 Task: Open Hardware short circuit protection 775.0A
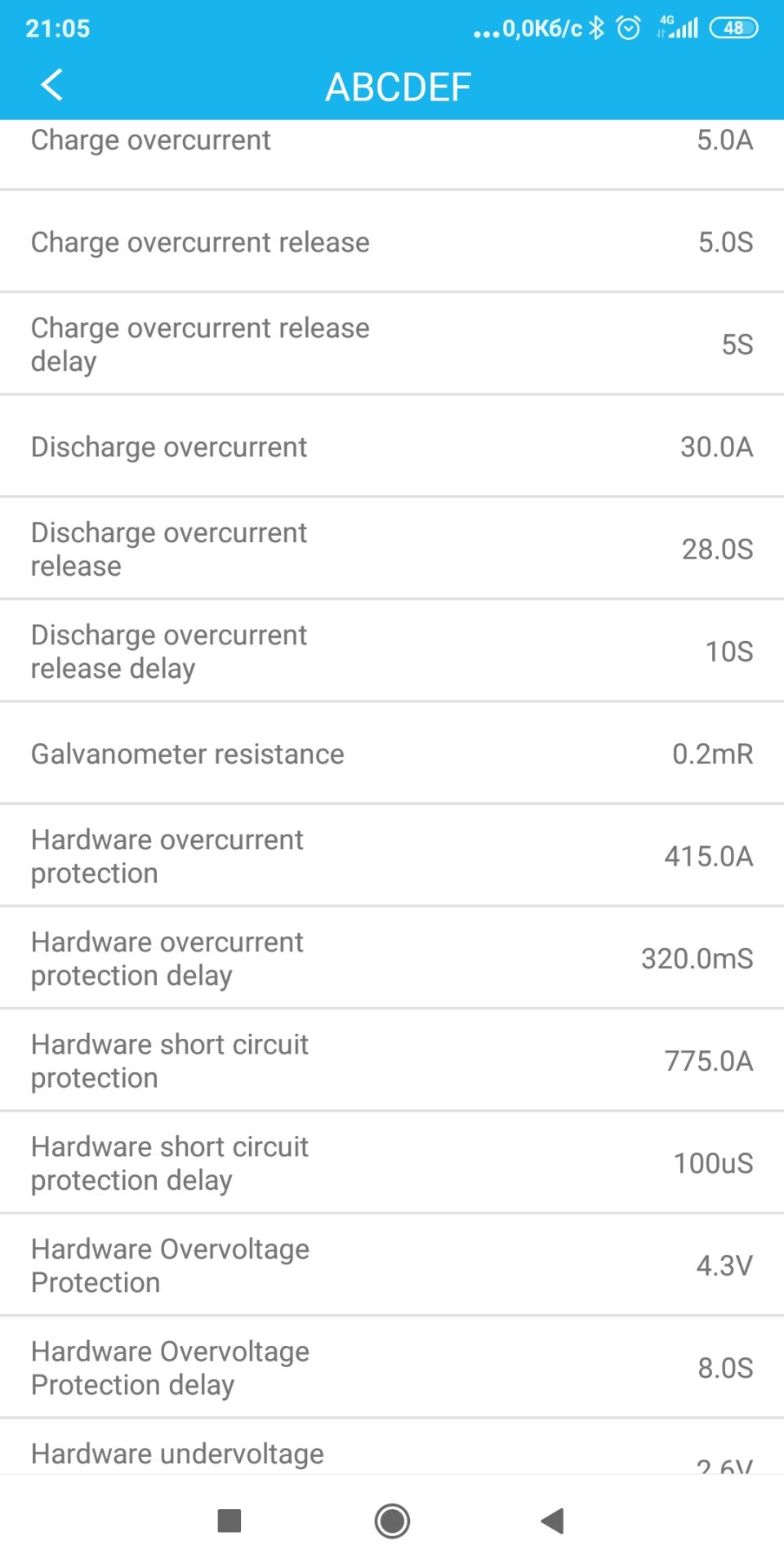coord(392,1060)
